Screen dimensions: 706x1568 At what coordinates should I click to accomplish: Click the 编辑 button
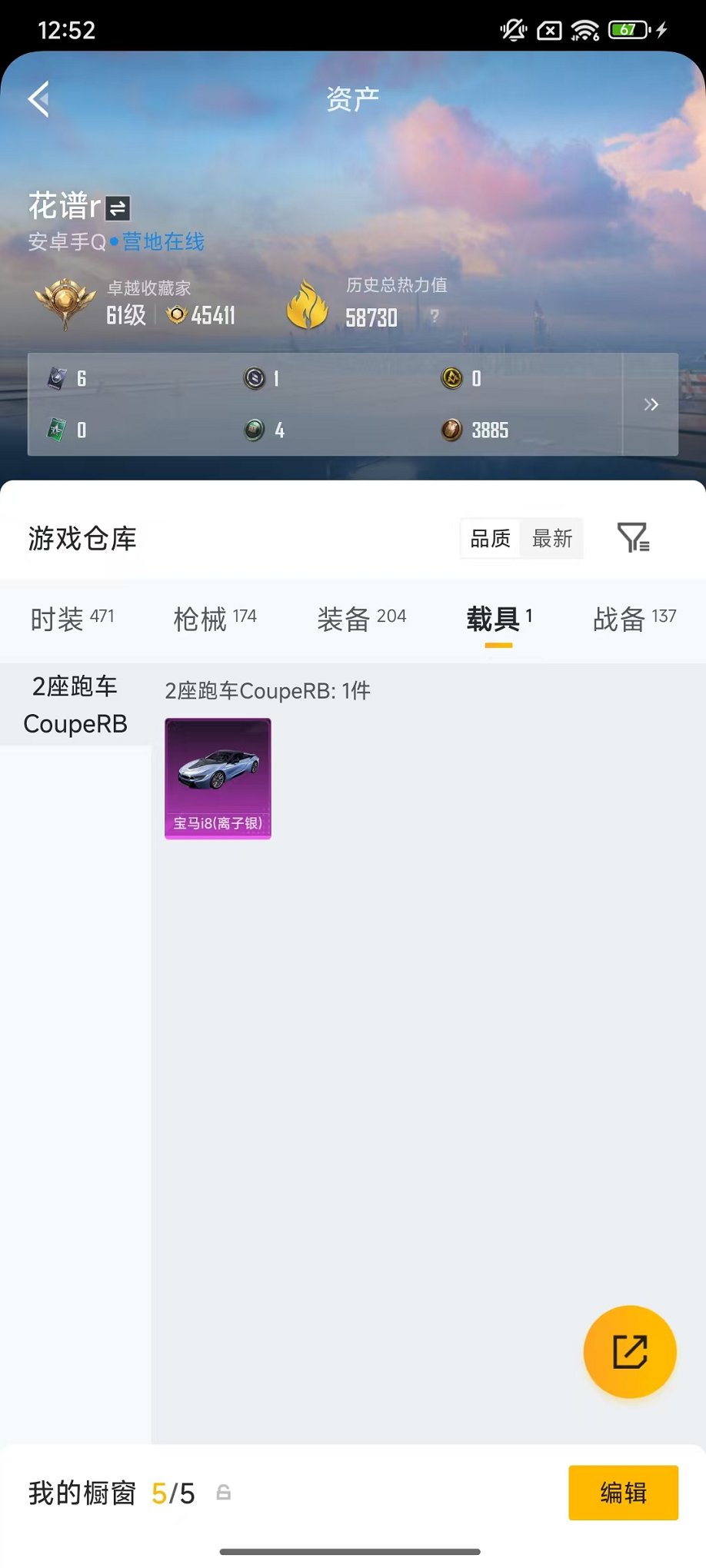(x=623, y=1493)
